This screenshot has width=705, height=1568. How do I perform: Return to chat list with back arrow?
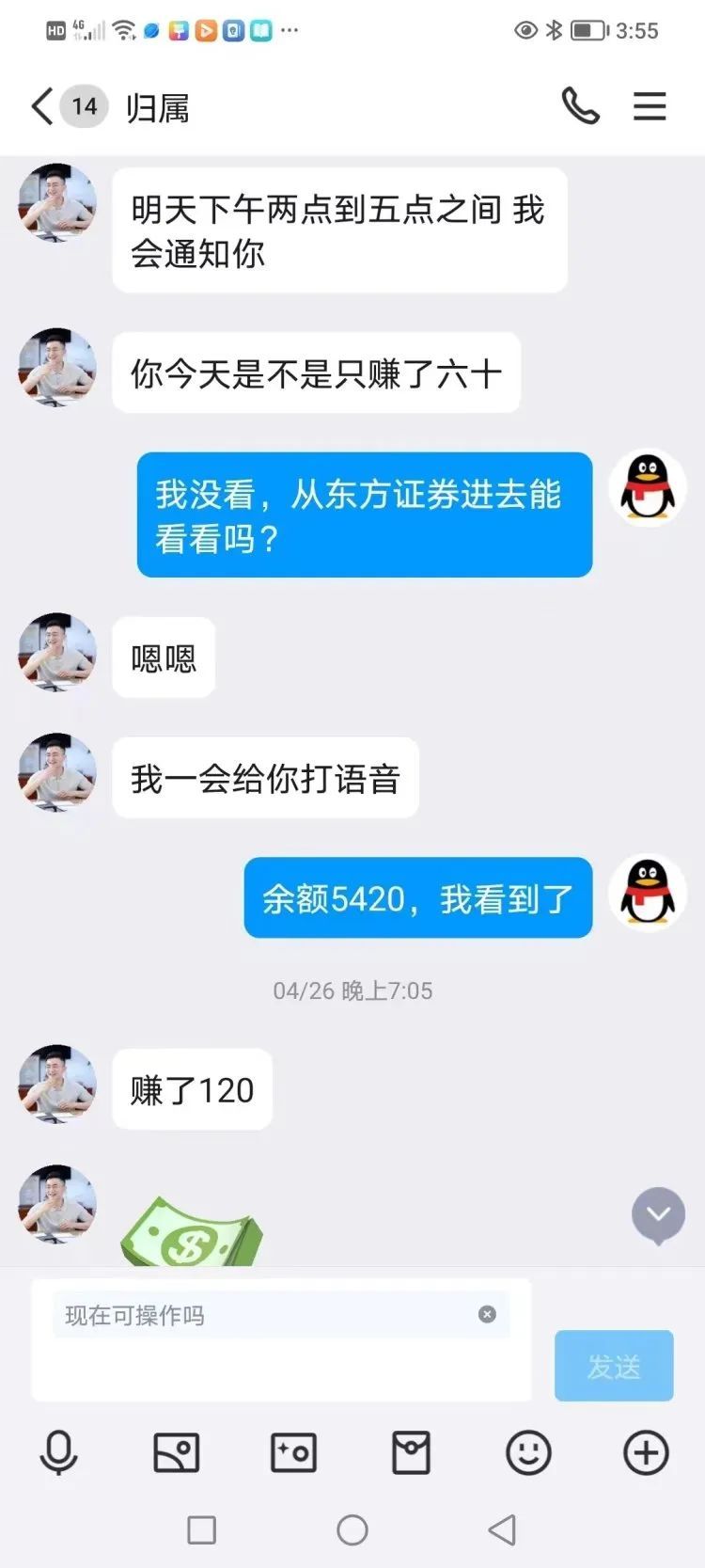[39, 106]
